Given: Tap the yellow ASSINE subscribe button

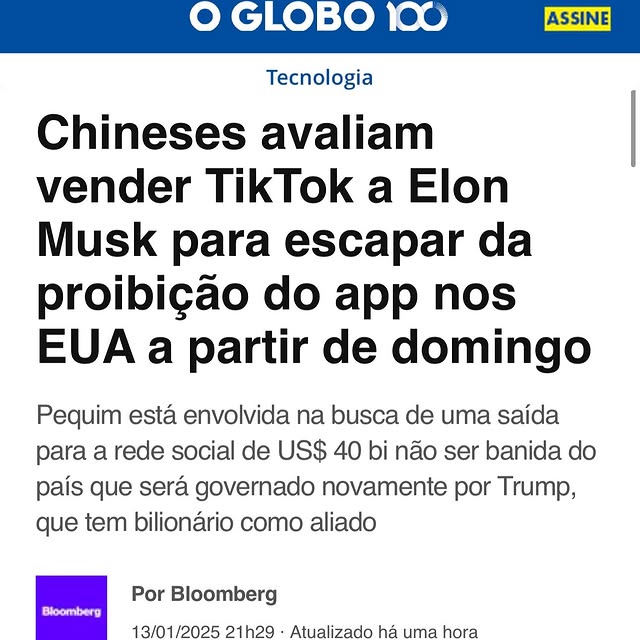Looking at the screenshot, I should [577, 19].
